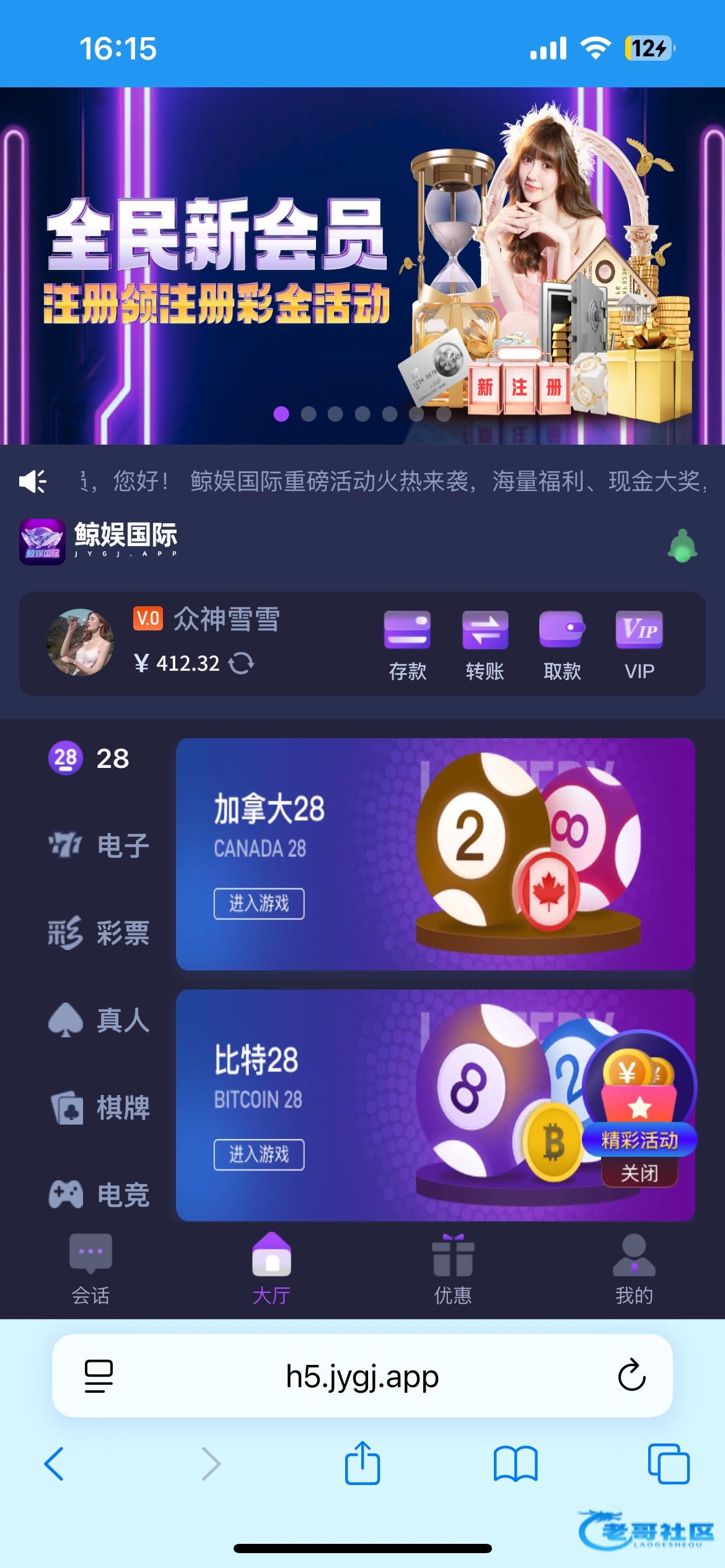This screenshot has width=725, height=1568.
Task: Reload the page in the browser
Action: point(631,1375)
